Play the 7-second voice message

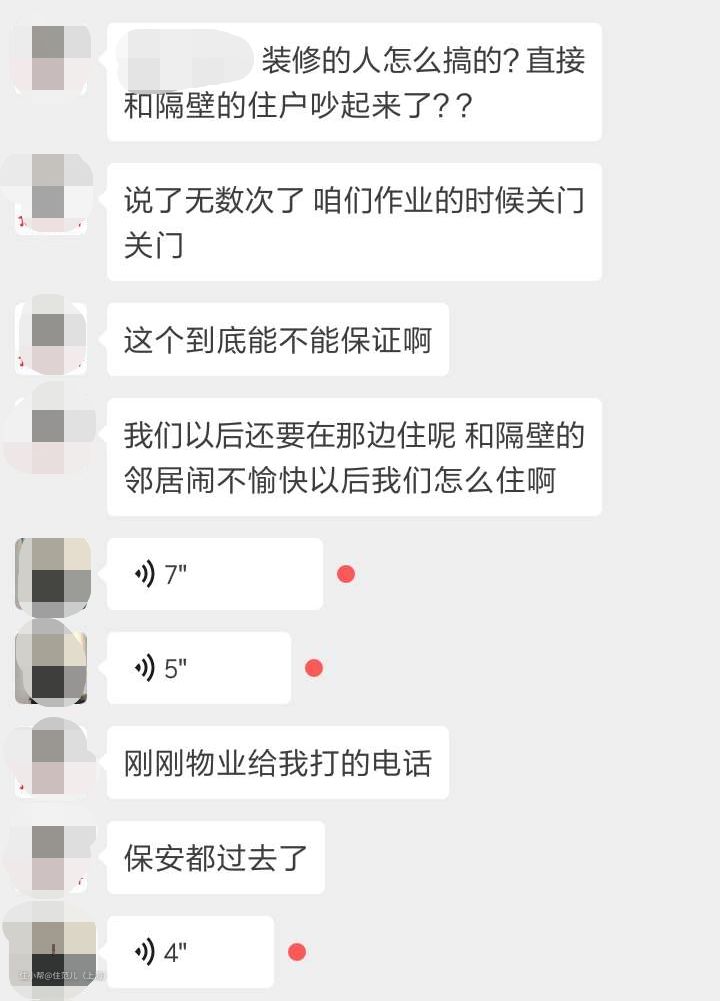coord(214,574)
